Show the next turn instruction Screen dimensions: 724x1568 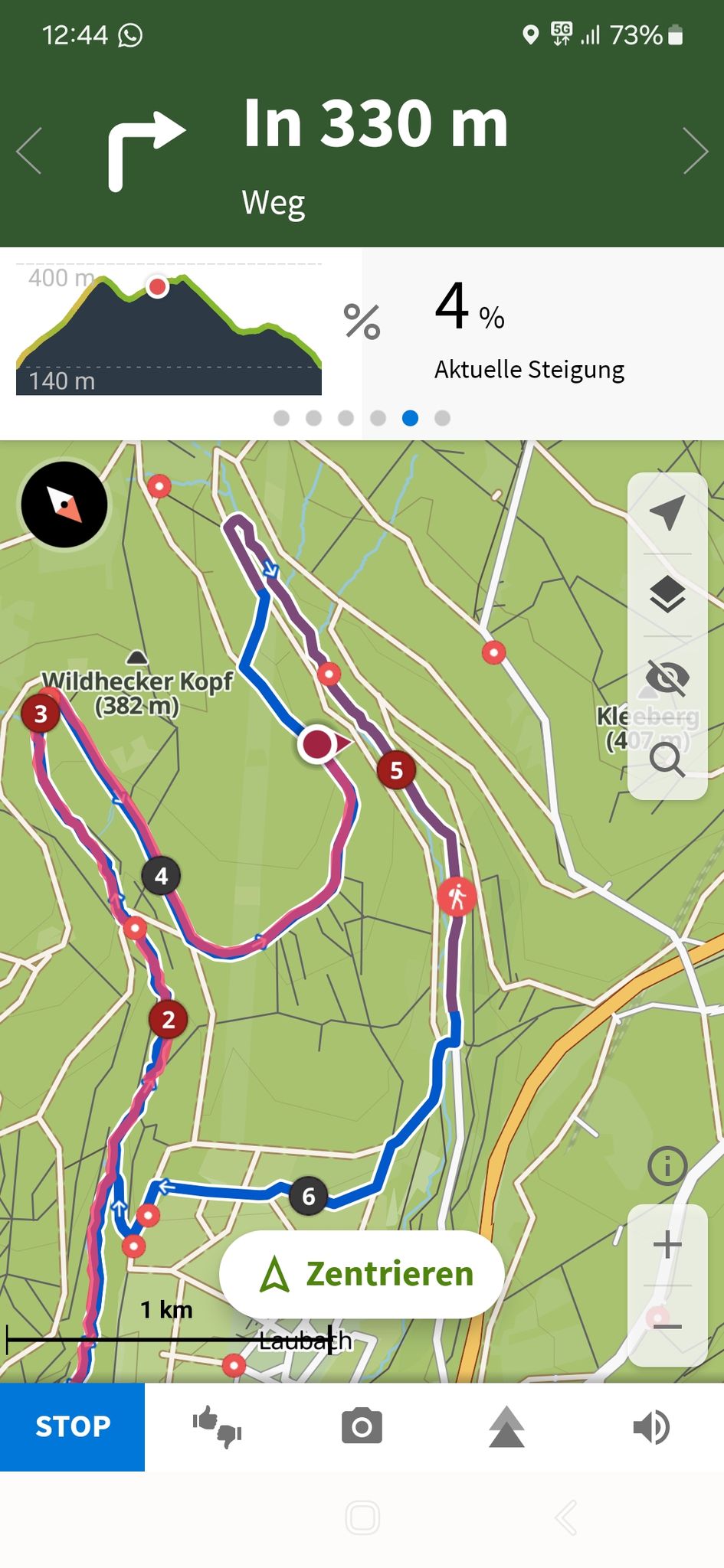[x=695, y=151]
